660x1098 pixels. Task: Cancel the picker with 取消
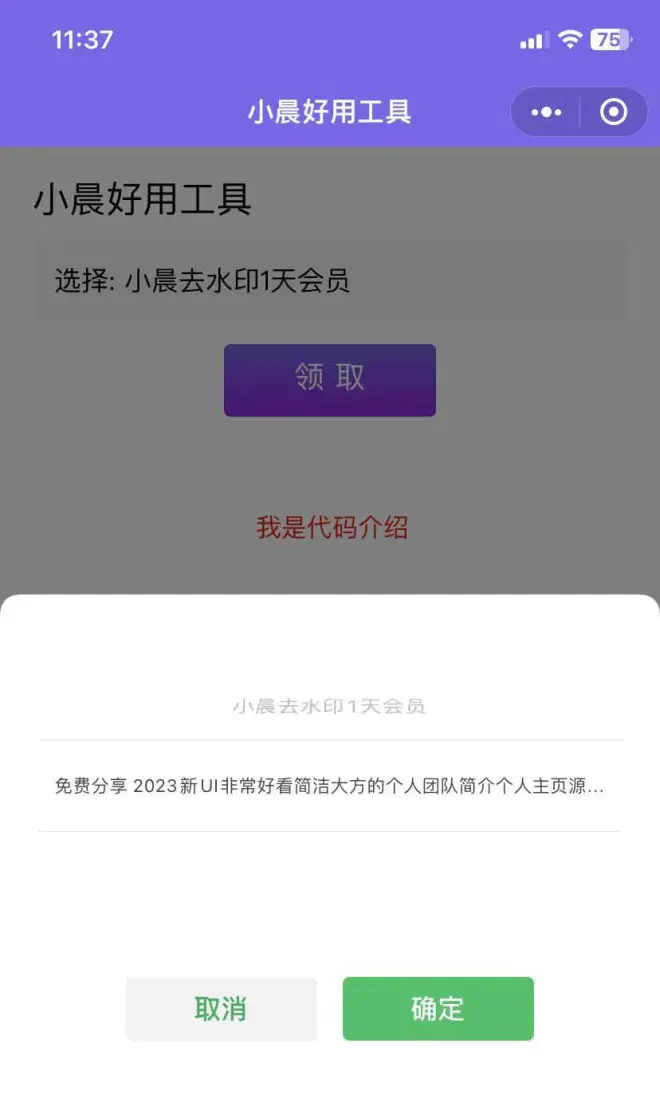221,1008
